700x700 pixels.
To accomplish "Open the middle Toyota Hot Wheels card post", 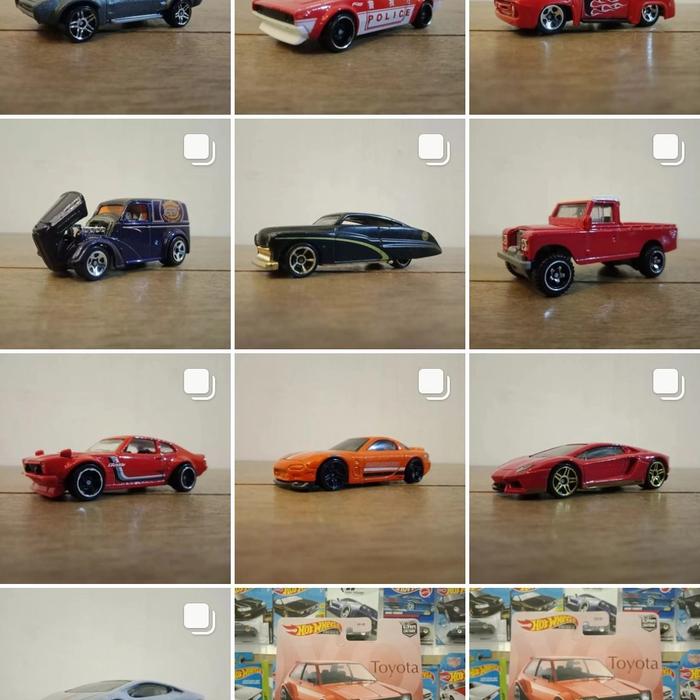I will click(349, 645).
